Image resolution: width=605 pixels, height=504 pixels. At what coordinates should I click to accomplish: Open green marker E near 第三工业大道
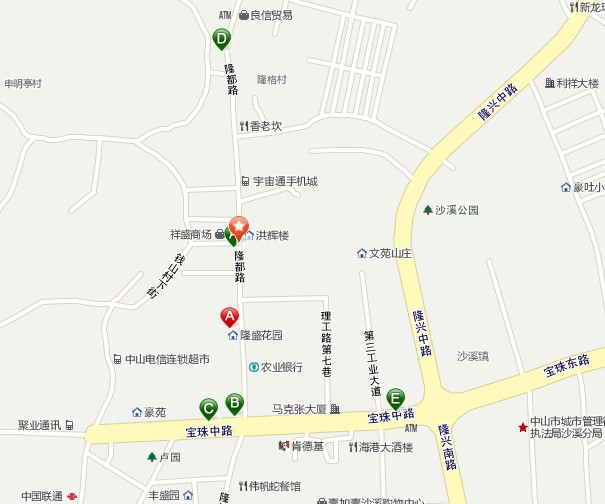(396, 398)
